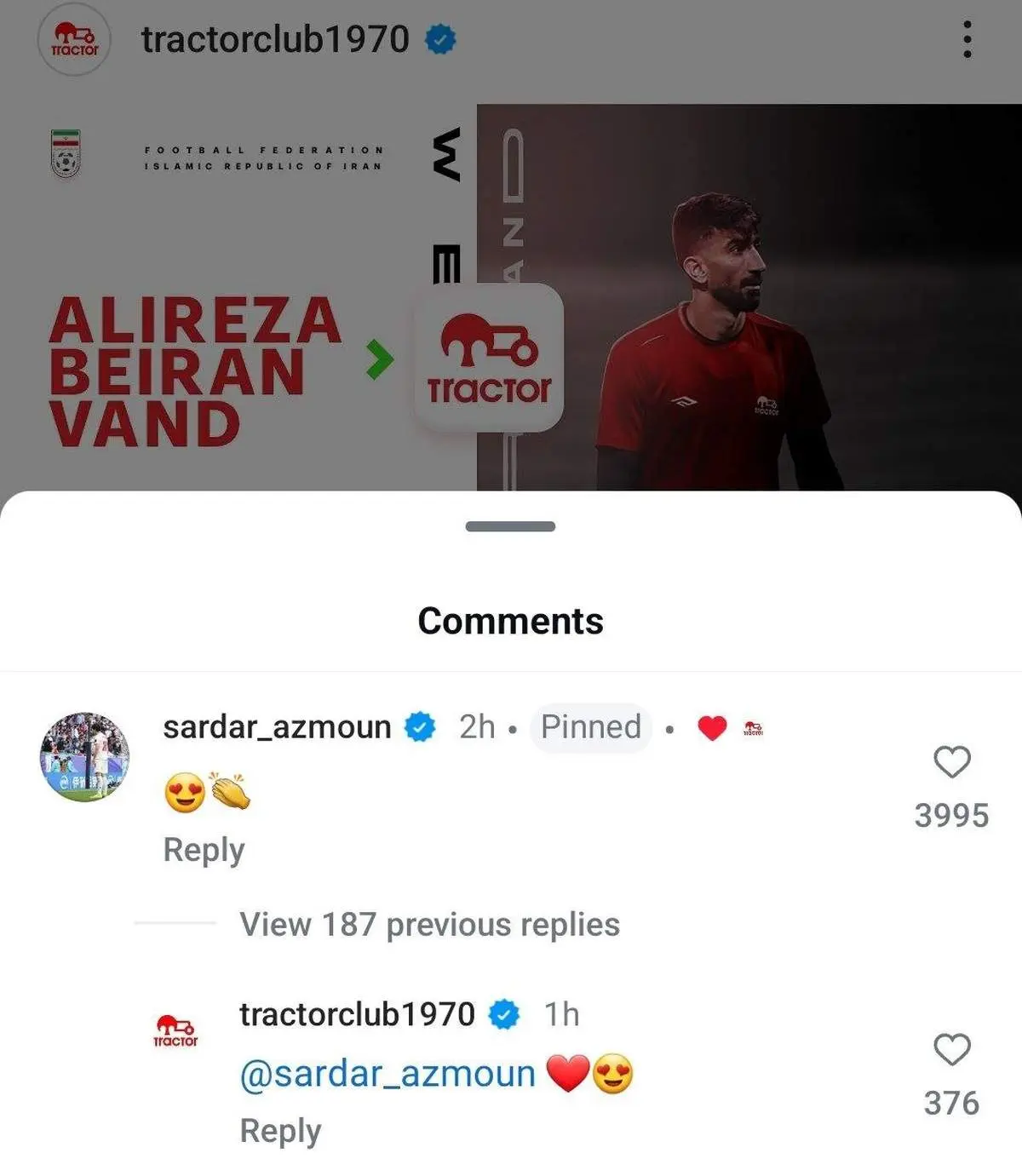Image resolution: width=1022 pixels, height=1176 pixels.
Task: Open tractorclub1970 username in the reply
Action: 357,1014
